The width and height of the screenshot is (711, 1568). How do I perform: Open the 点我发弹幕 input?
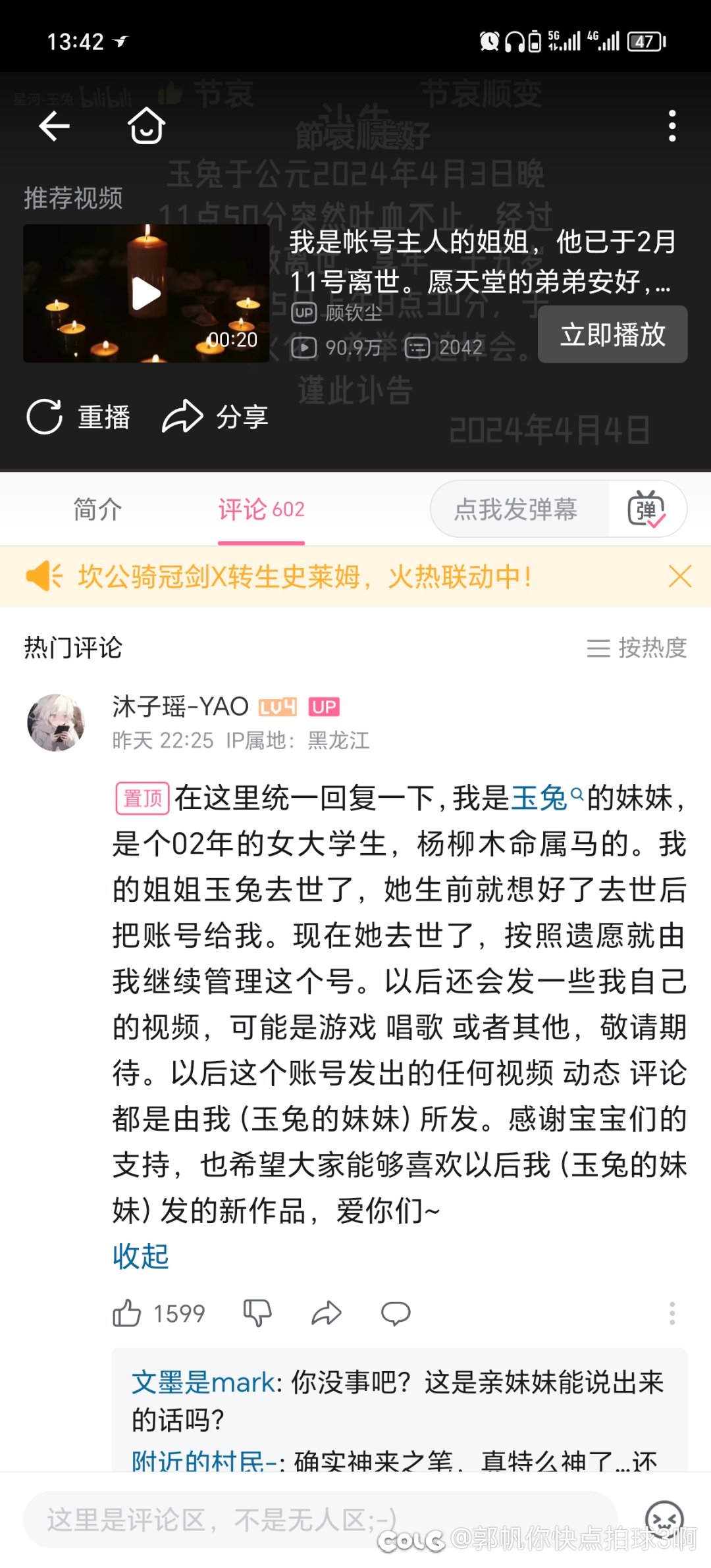coord(516,509)
